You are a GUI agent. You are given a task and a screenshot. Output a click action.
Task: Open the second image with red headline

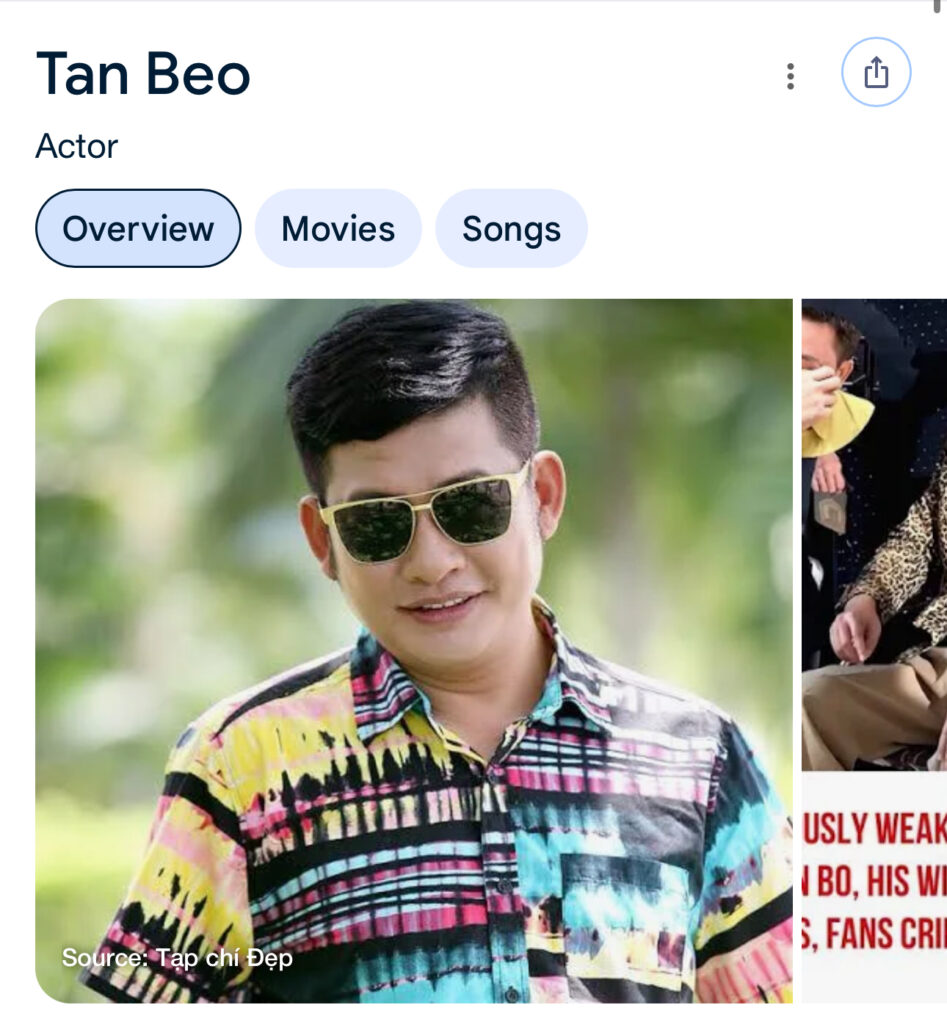[x=874, y=650]
